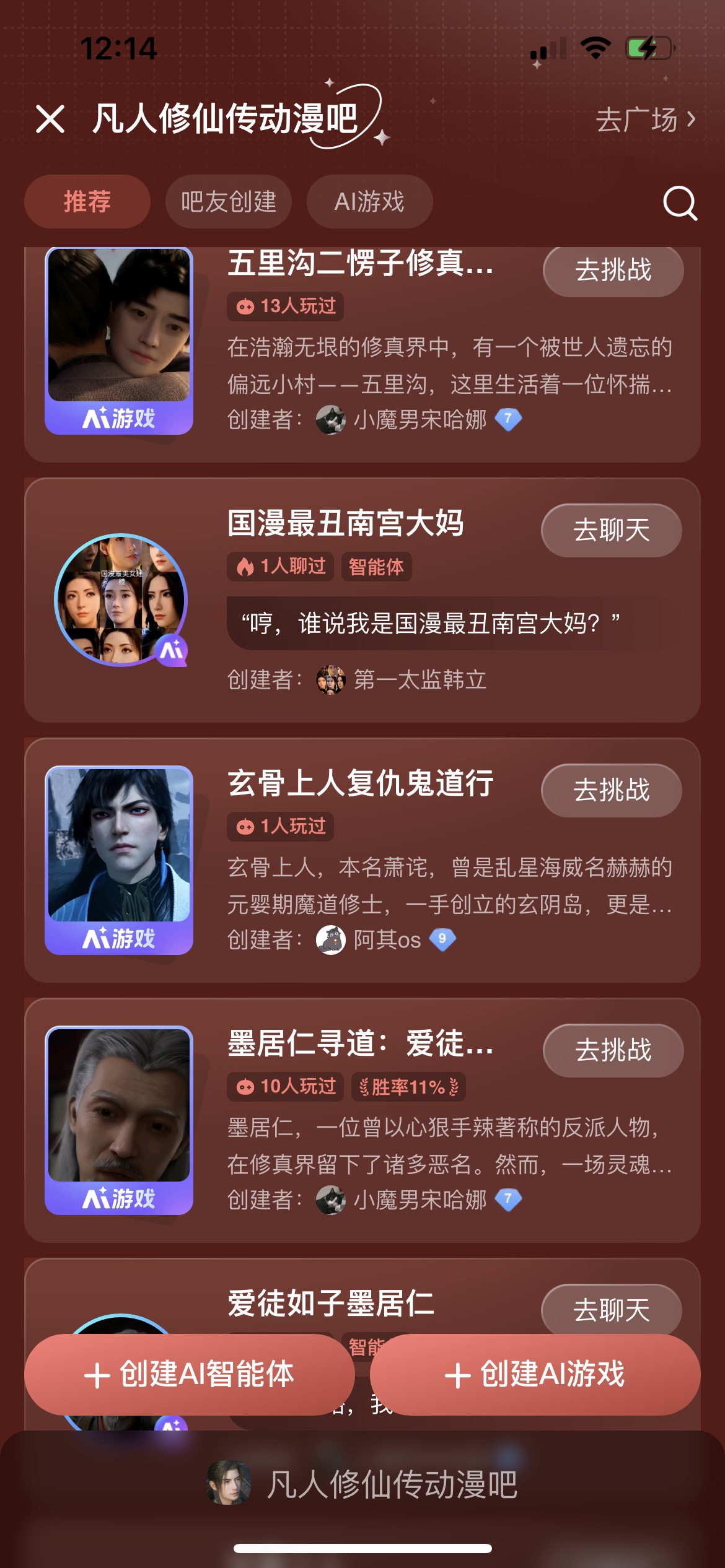Tap 去聊天 for 爱徒如子墨居仁
The width and height of the screenshot is (725, 1568).
(x=611, y=1310)
